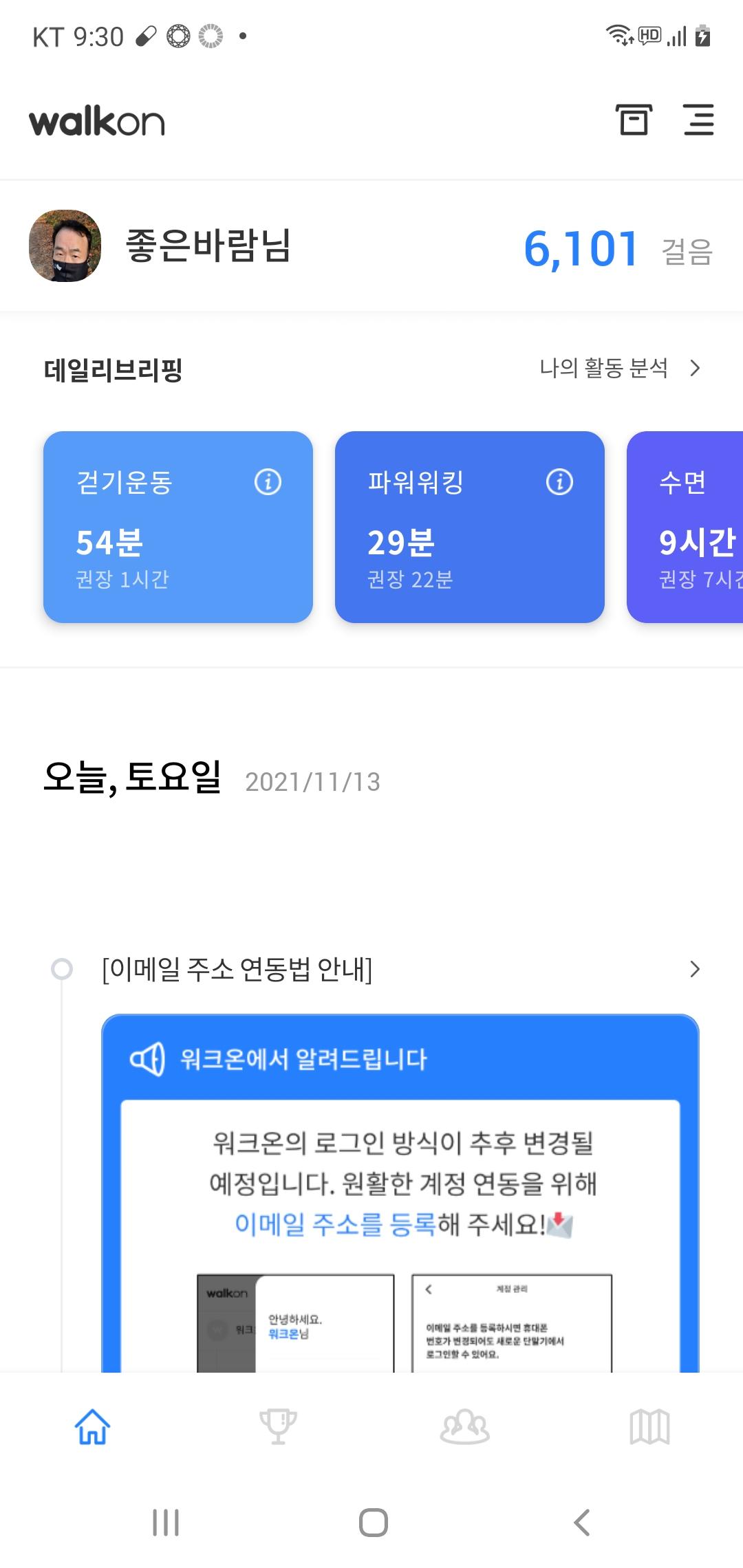Open the hamburger menu
Image resolution: width=743 pixels, height=1568 pixels.
[698, 120]
